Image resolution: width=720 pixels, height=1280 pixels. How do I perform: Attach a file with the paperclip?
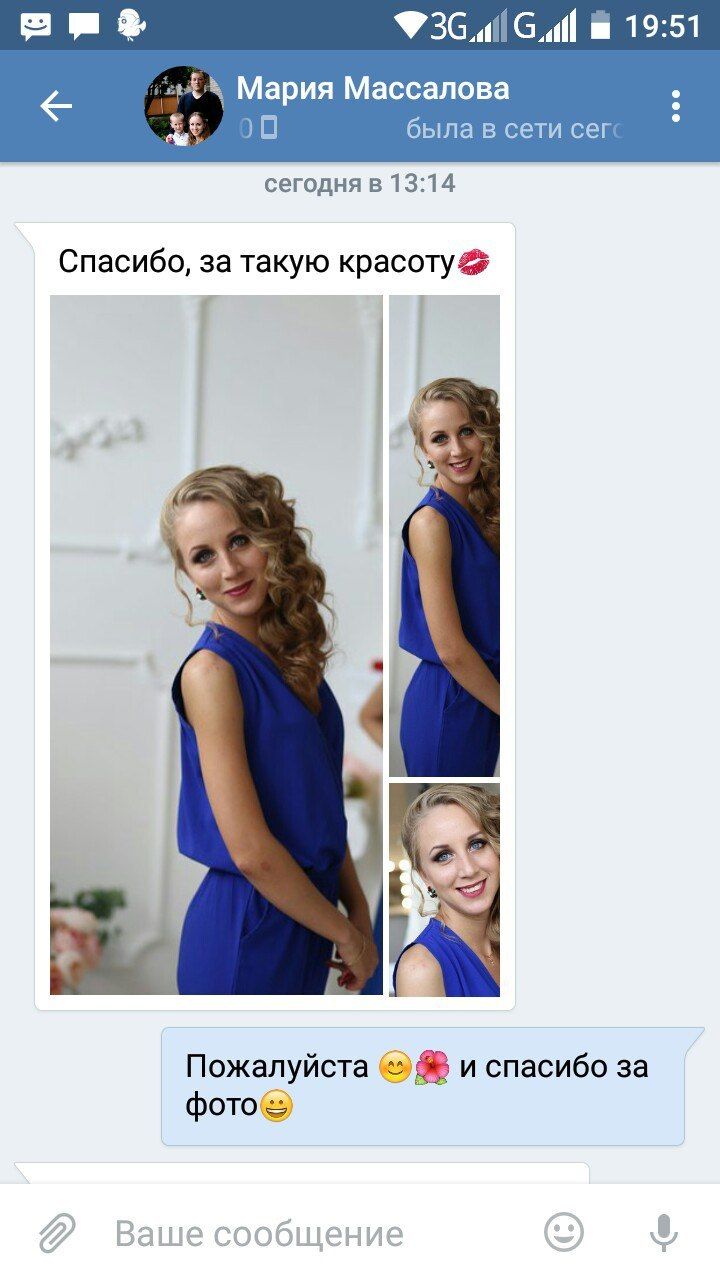(57, 1233)
